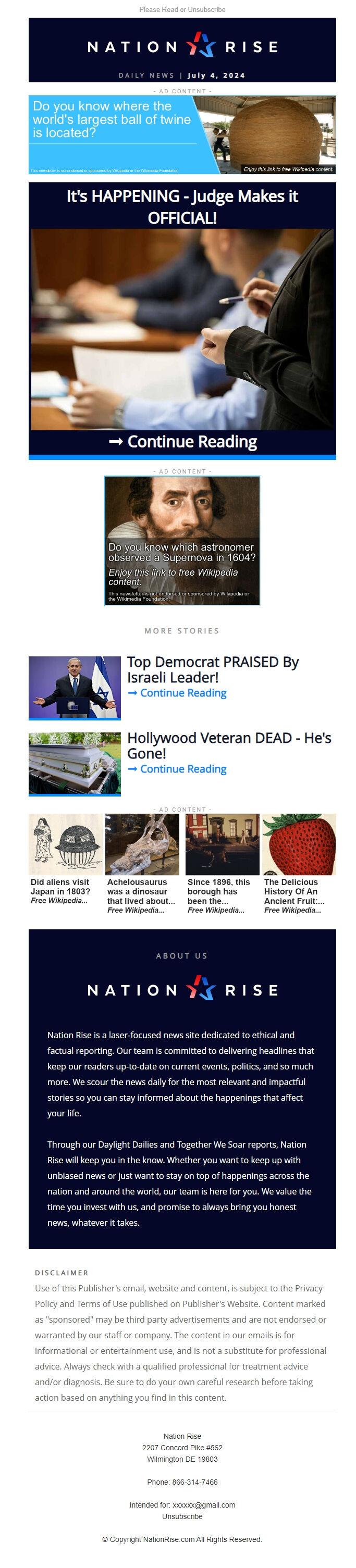The image size is (356, 1568).
Task: Open the Delicious History of Ancient Fruit ad
Action: click(x=299, y=863)
